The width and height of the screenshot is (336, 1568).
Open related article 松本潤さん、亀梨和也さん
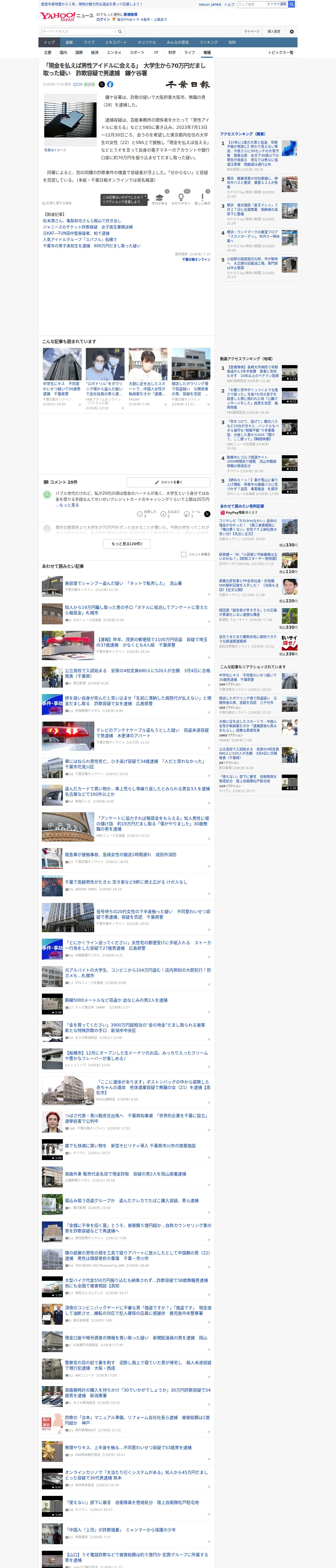click(82, 221)
